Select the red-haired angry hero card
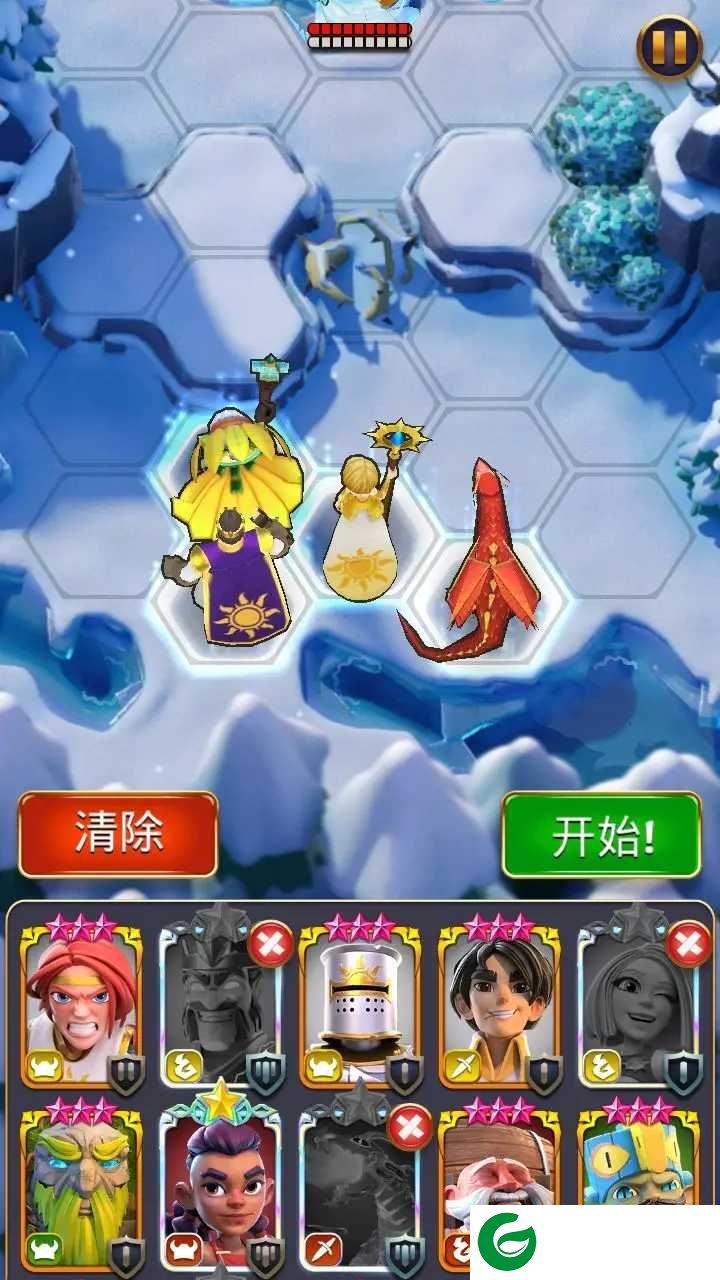 pos(82,1005)
